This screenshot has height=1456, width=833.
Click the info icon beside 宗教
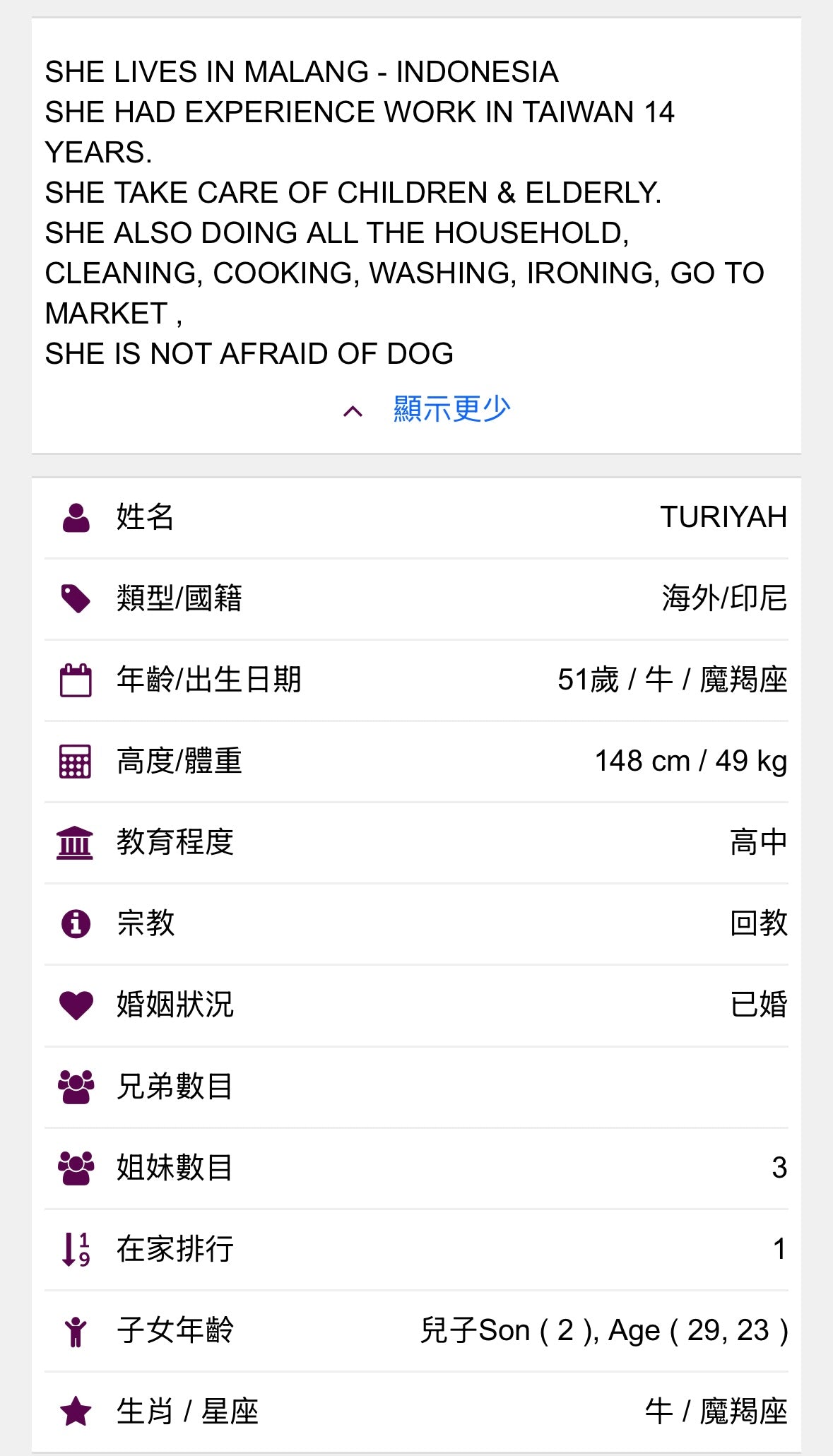click(x=76, y=922)
